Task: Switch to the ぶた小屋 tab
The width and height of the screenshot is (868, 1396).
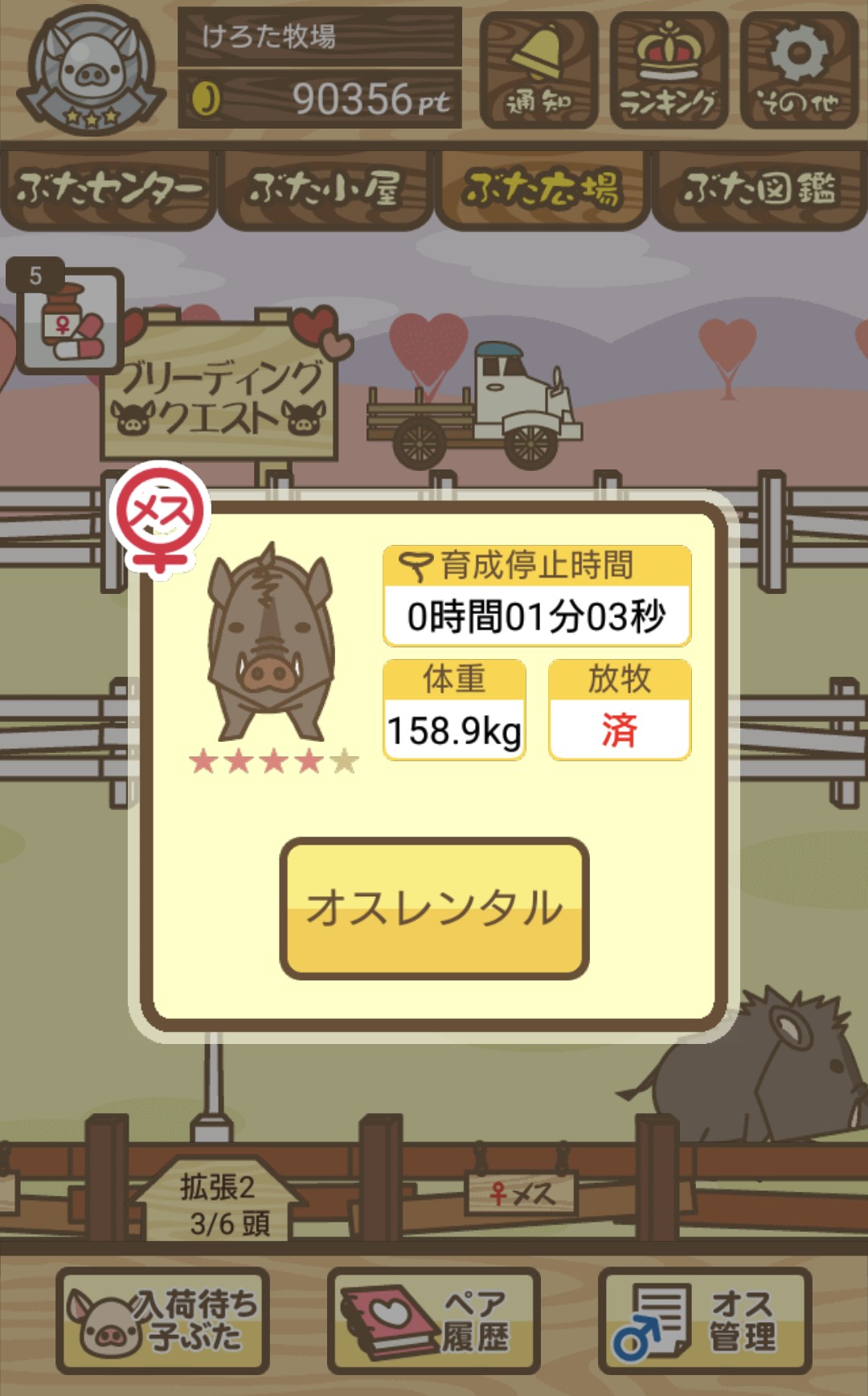Action: [325, 190]
